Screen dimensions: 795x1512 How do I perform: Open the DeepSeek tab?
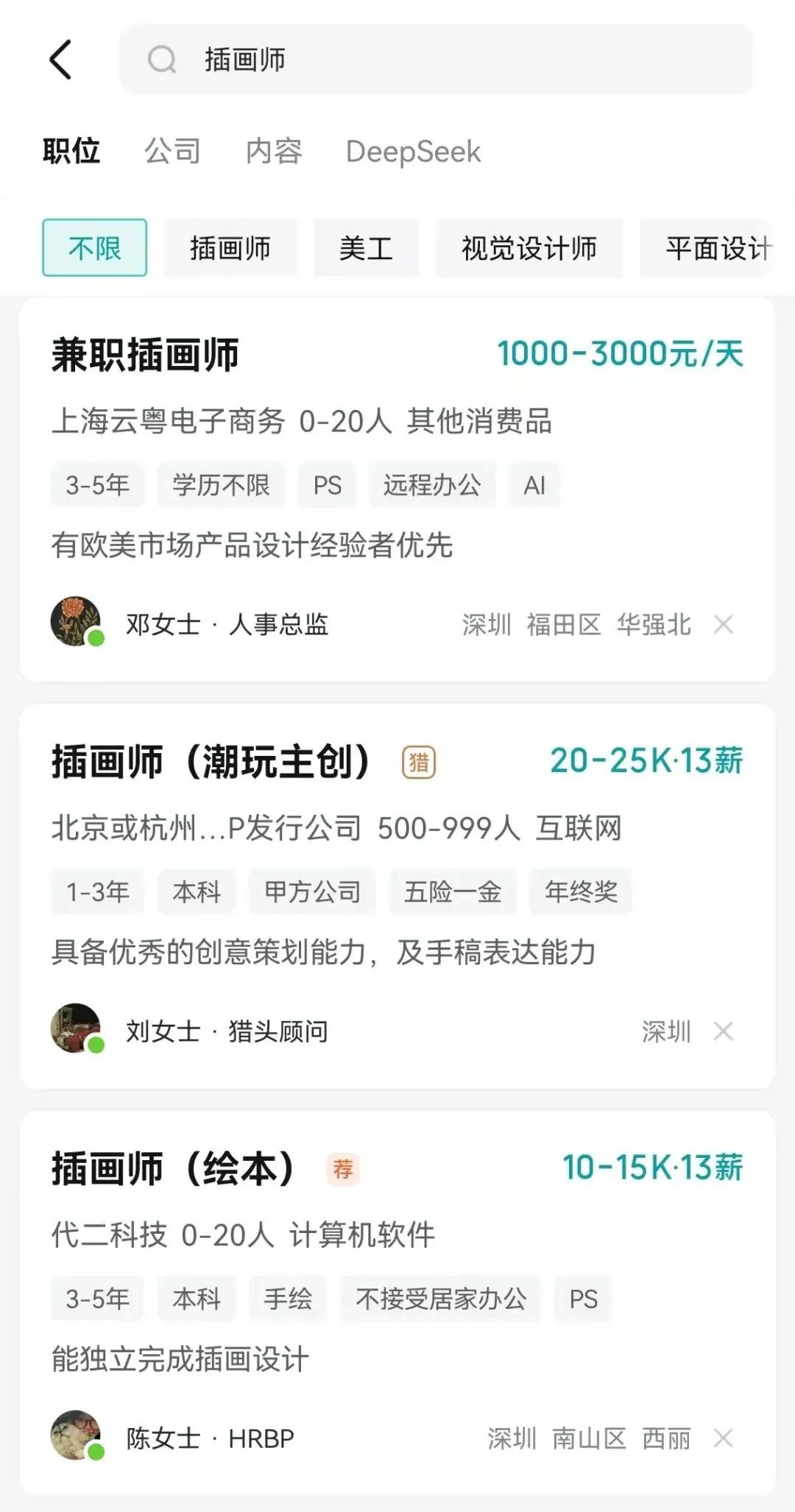(413, 152)
